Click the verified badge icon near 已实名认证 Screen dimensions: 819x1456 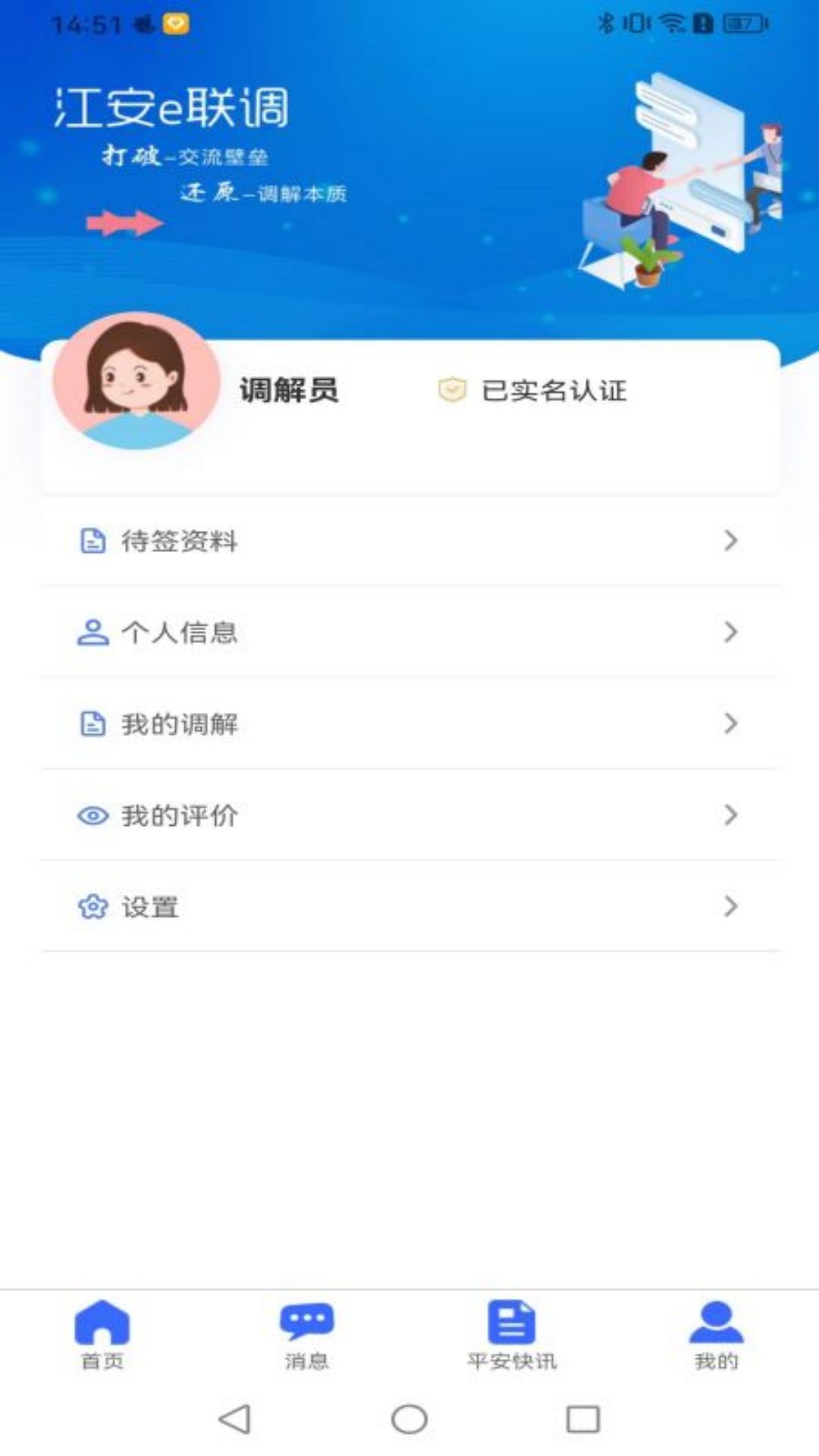[x=450, y=389]
